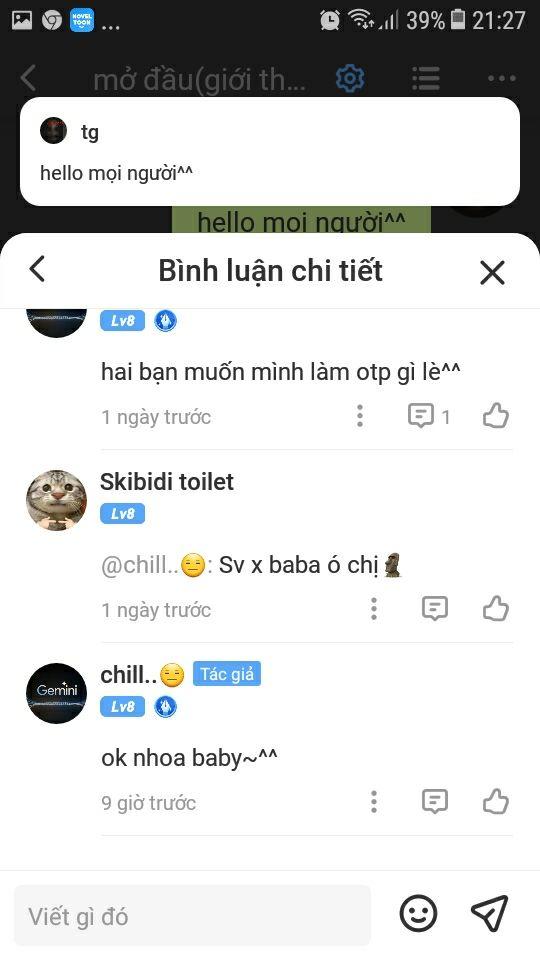The width and height of the screenshot is (540, 960).
Task: Open replies on the "hai bạn muốn" comment
Action: [429, 416]
